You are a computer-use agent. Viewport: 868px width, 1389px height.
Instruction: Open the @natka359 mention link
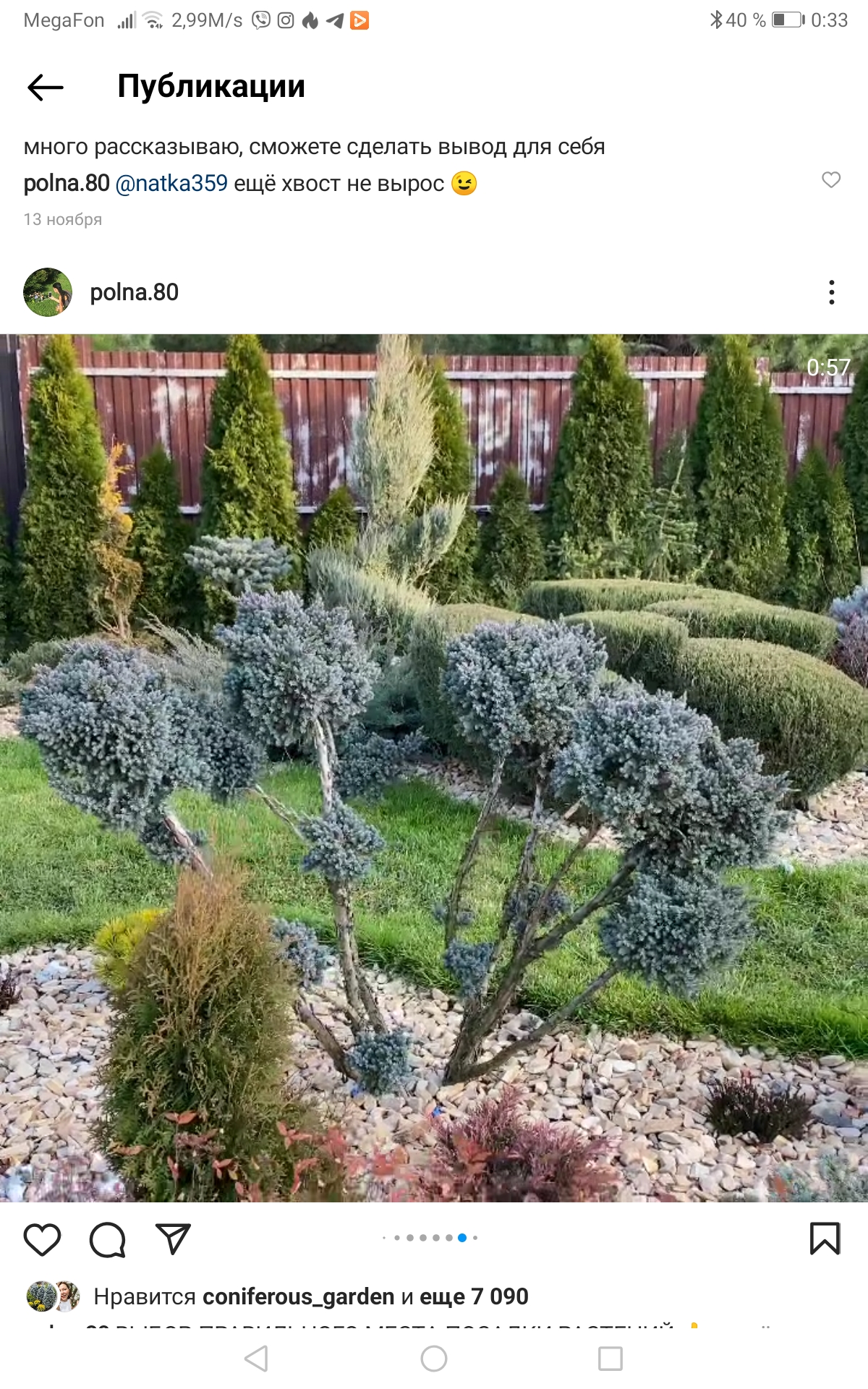click(171, 184)
